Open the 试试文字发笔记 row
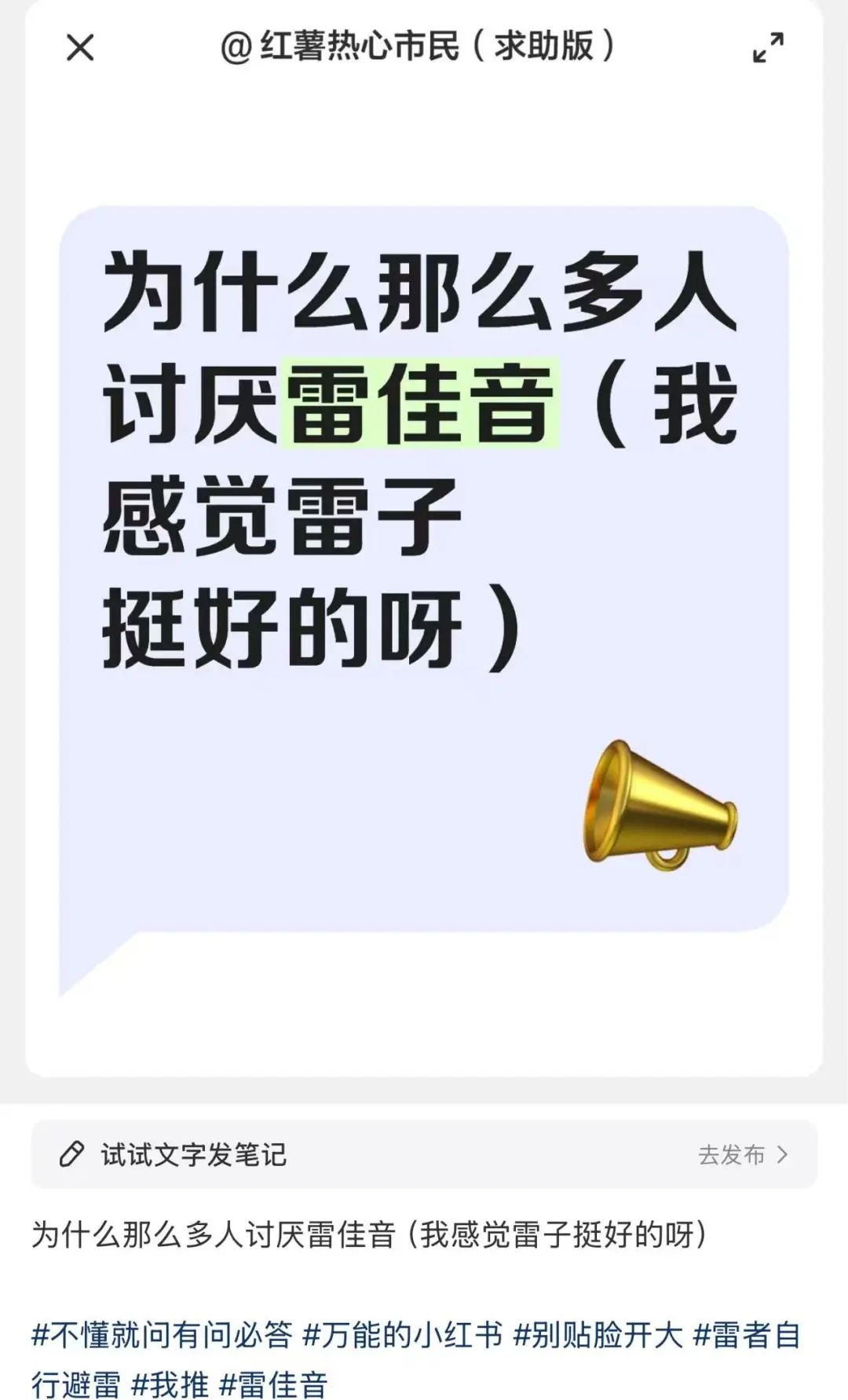Screen dimensions: 848x1400 click(193, 1154)
